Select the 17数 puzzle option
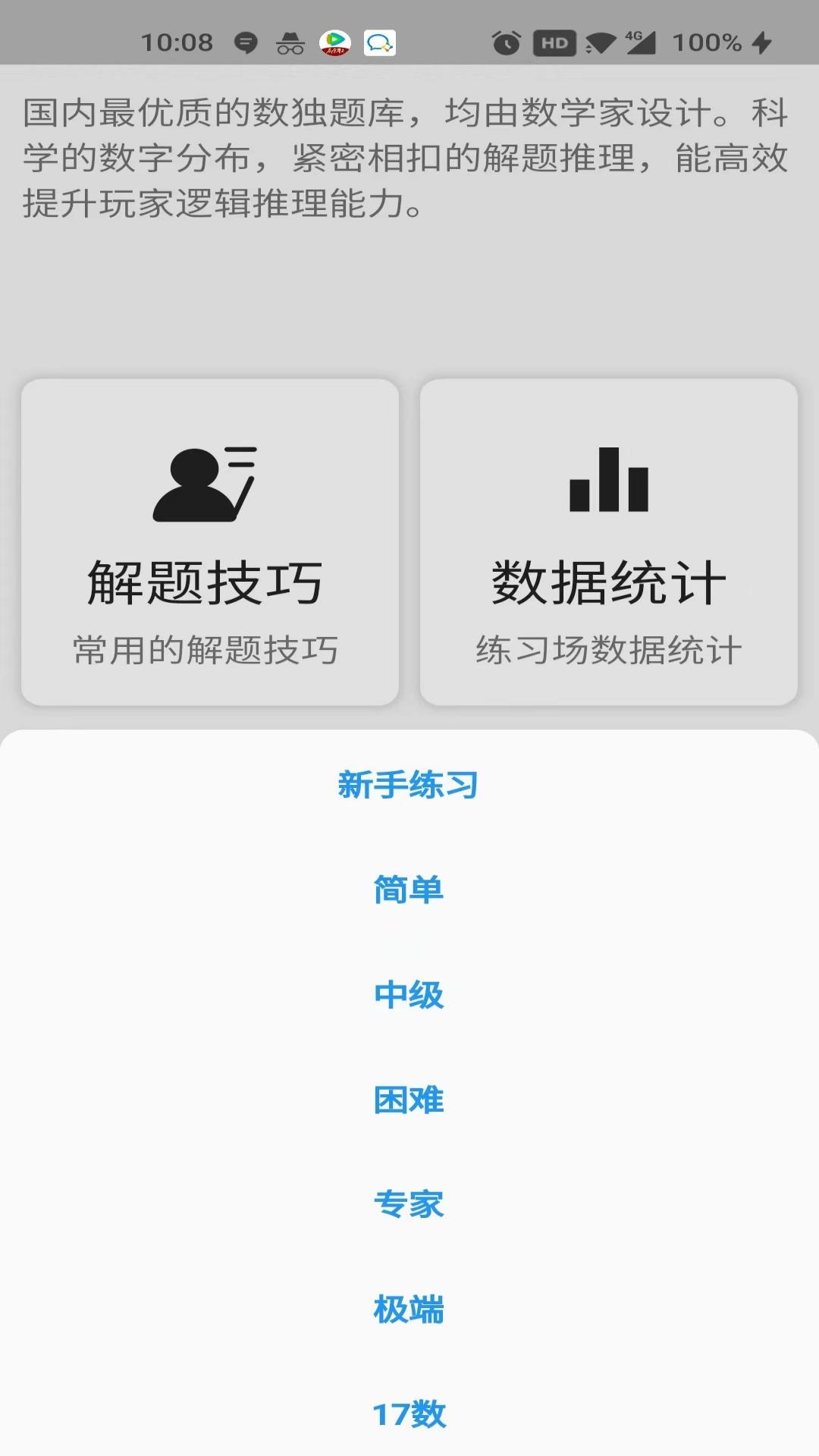 (x=409, y=1413)
